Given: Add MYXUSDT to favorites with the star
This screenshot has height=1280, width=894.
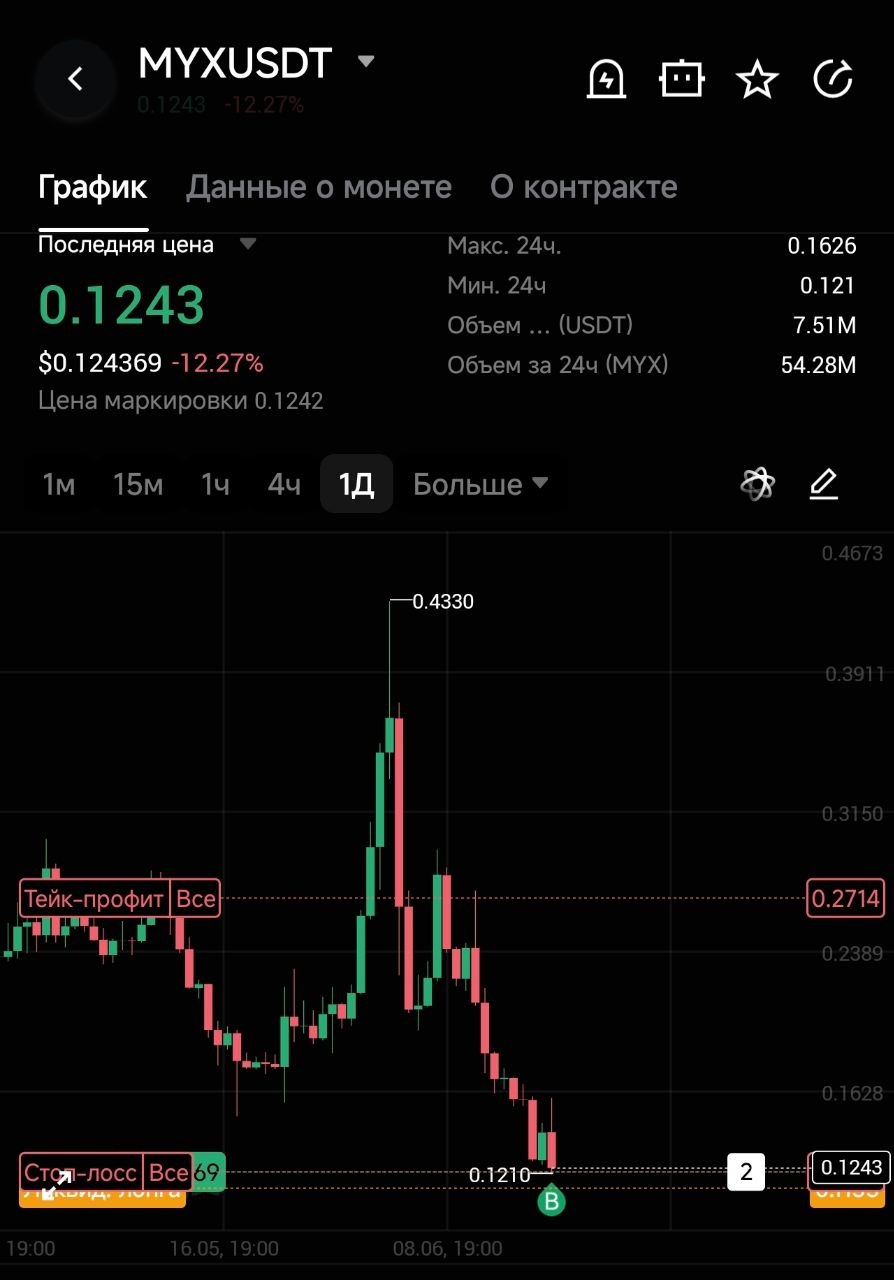Looking at the screenshot, I should pos(757,79).
